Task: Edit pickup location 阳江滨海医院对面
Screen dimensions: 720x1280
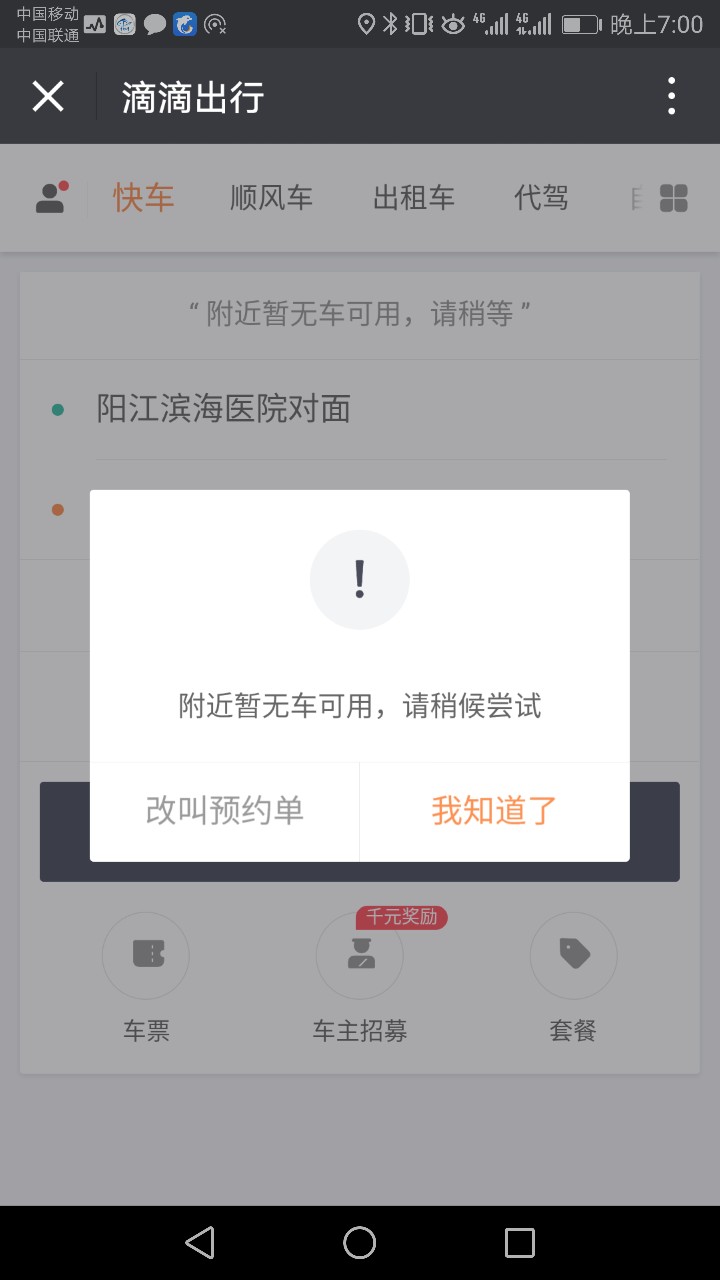Action: coord(224,409)
